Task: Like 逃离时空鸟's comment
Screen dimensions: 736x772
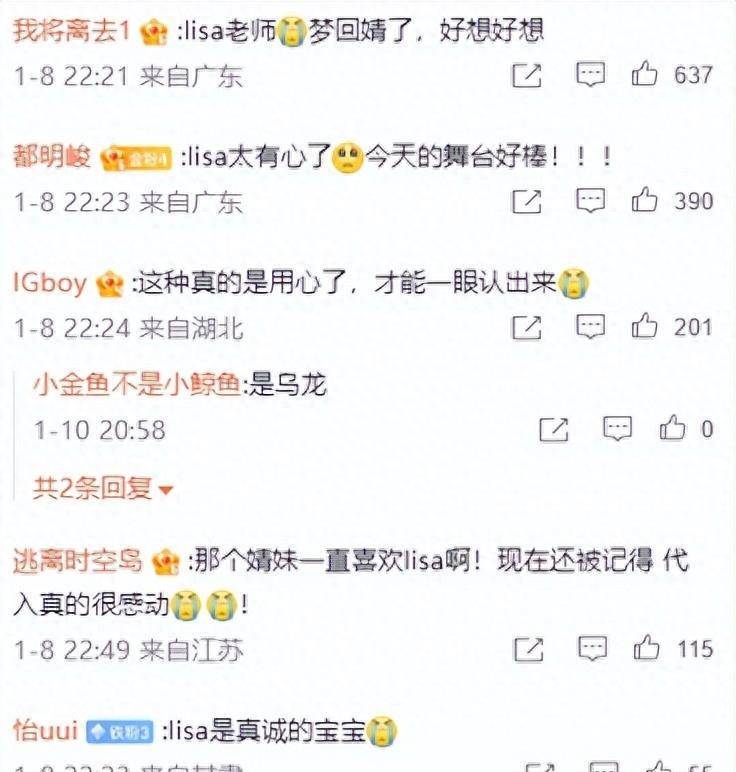Action: tap(645, 648)
